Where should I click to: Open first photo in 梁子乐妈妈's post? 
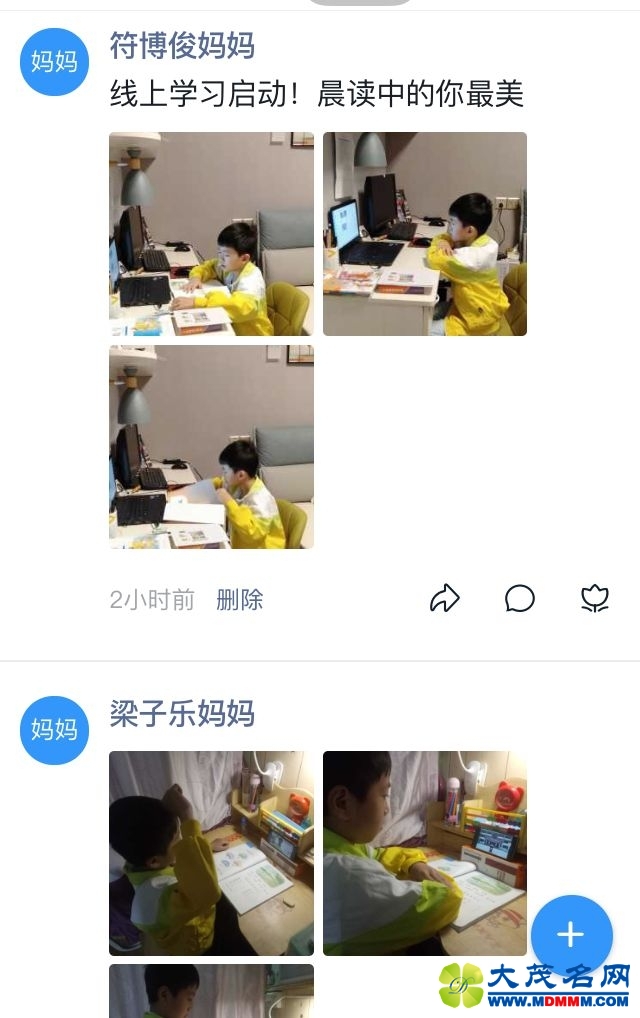pos(211,853)
